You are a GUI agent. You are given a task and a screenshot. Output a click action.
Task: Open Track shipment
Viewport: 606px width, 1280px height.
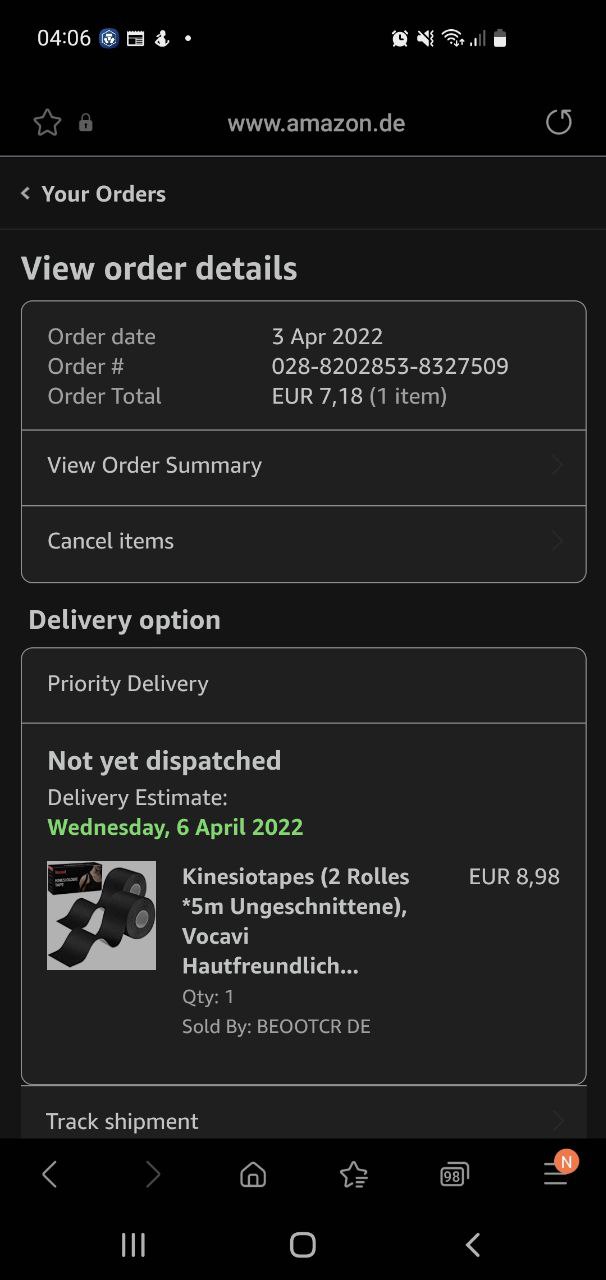(303, 1120)
